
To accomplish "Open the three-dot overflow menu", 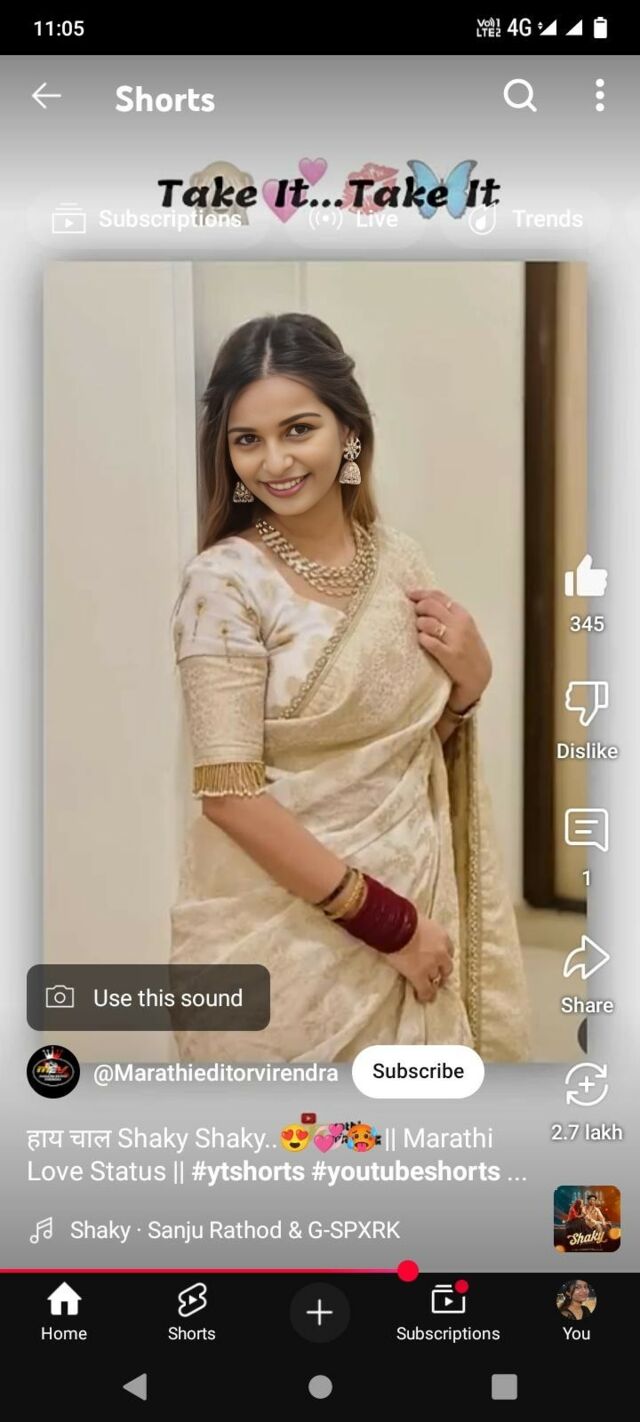I will pos(599,96).
